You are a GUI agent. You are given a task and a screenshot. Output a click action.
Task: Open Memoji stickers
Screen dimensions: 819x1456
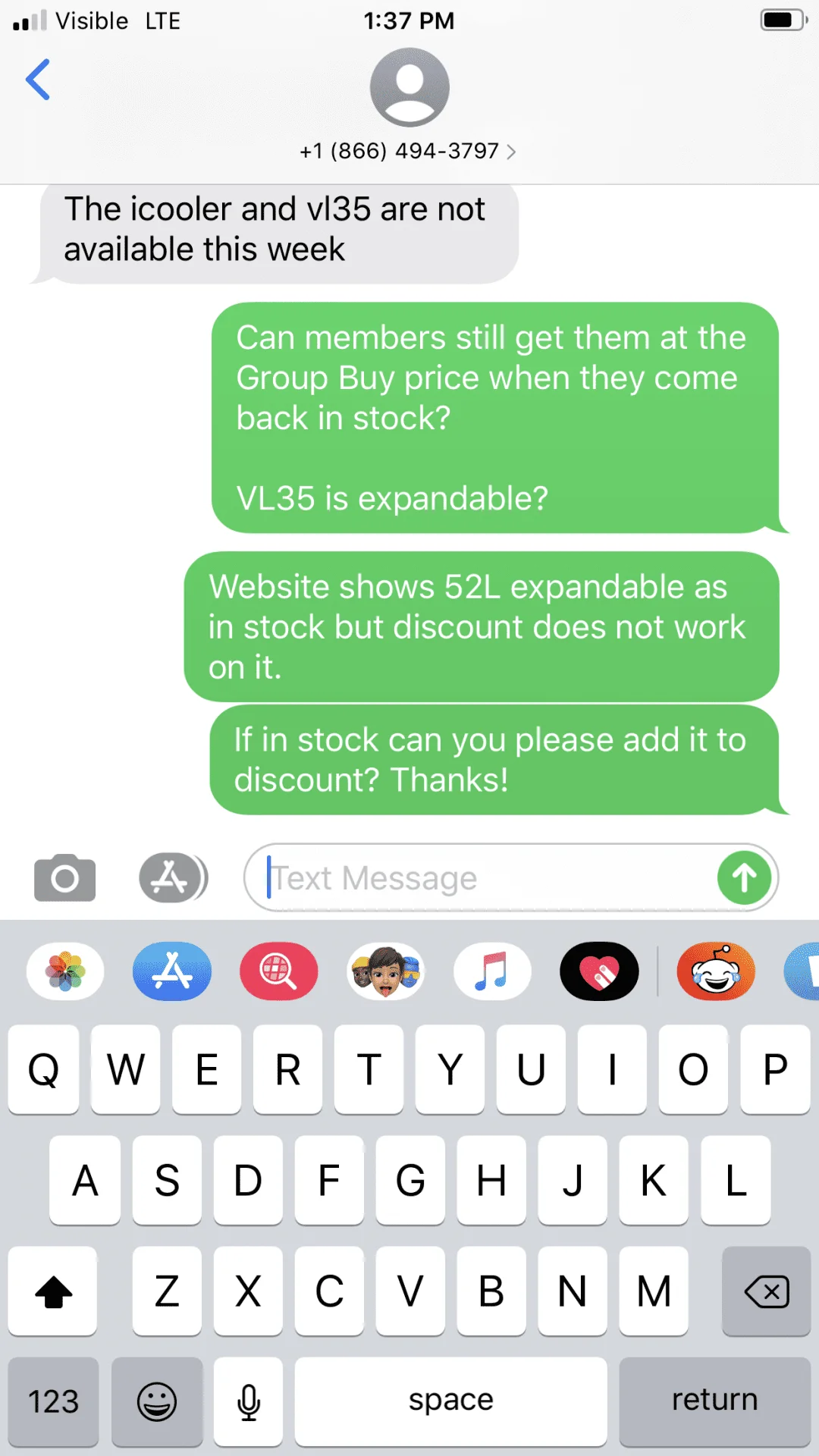pos(385,971)
